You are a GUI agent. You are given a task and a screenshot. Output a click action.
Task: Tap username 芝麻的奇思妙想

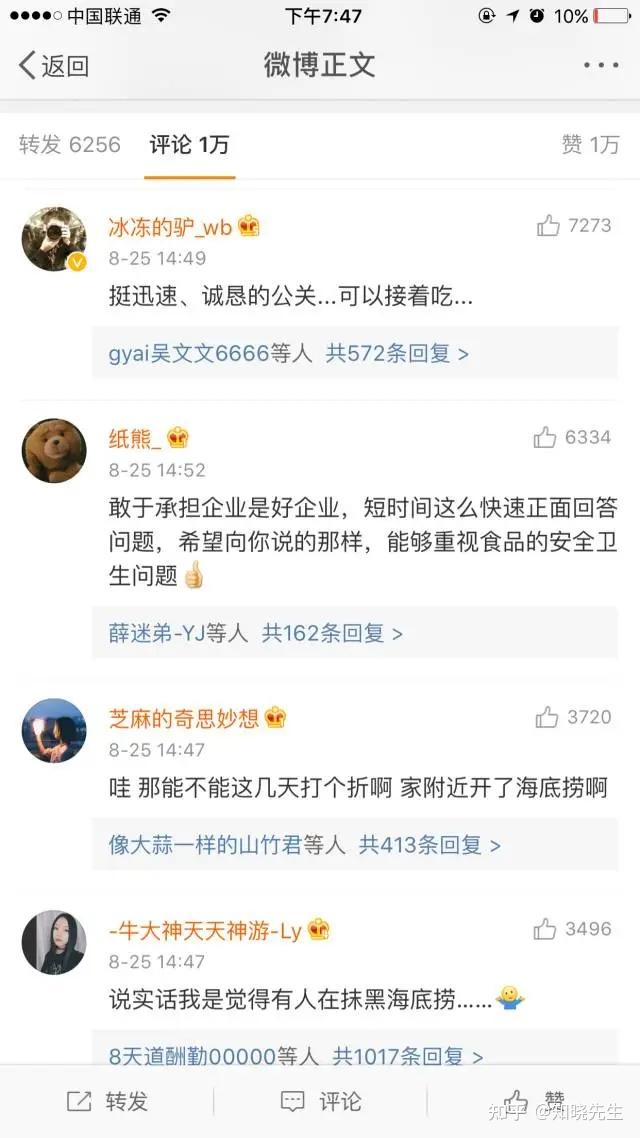[184, 718]
